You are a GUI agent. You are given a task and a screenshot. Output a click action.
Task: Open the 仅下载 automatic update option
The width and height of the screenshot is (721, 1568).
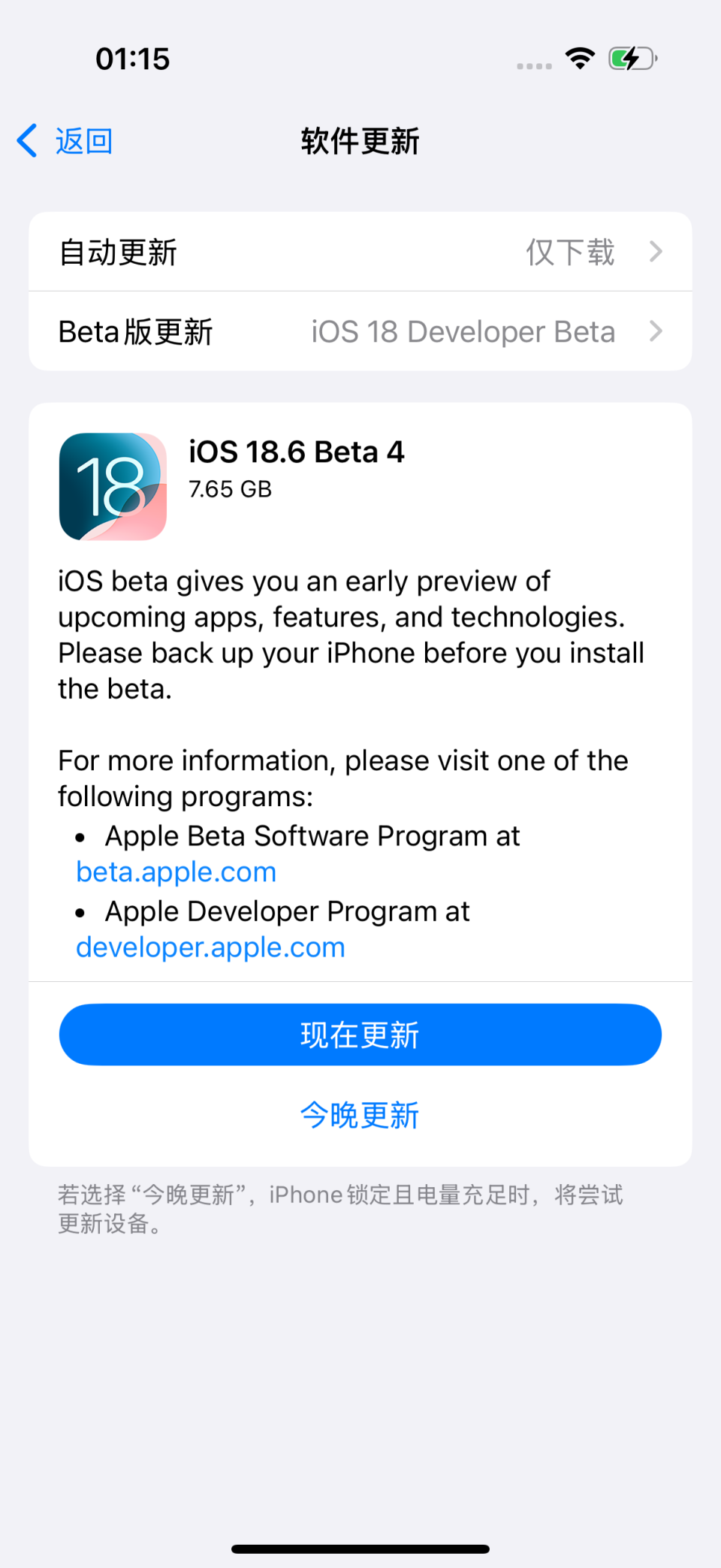tap(570, 252)
